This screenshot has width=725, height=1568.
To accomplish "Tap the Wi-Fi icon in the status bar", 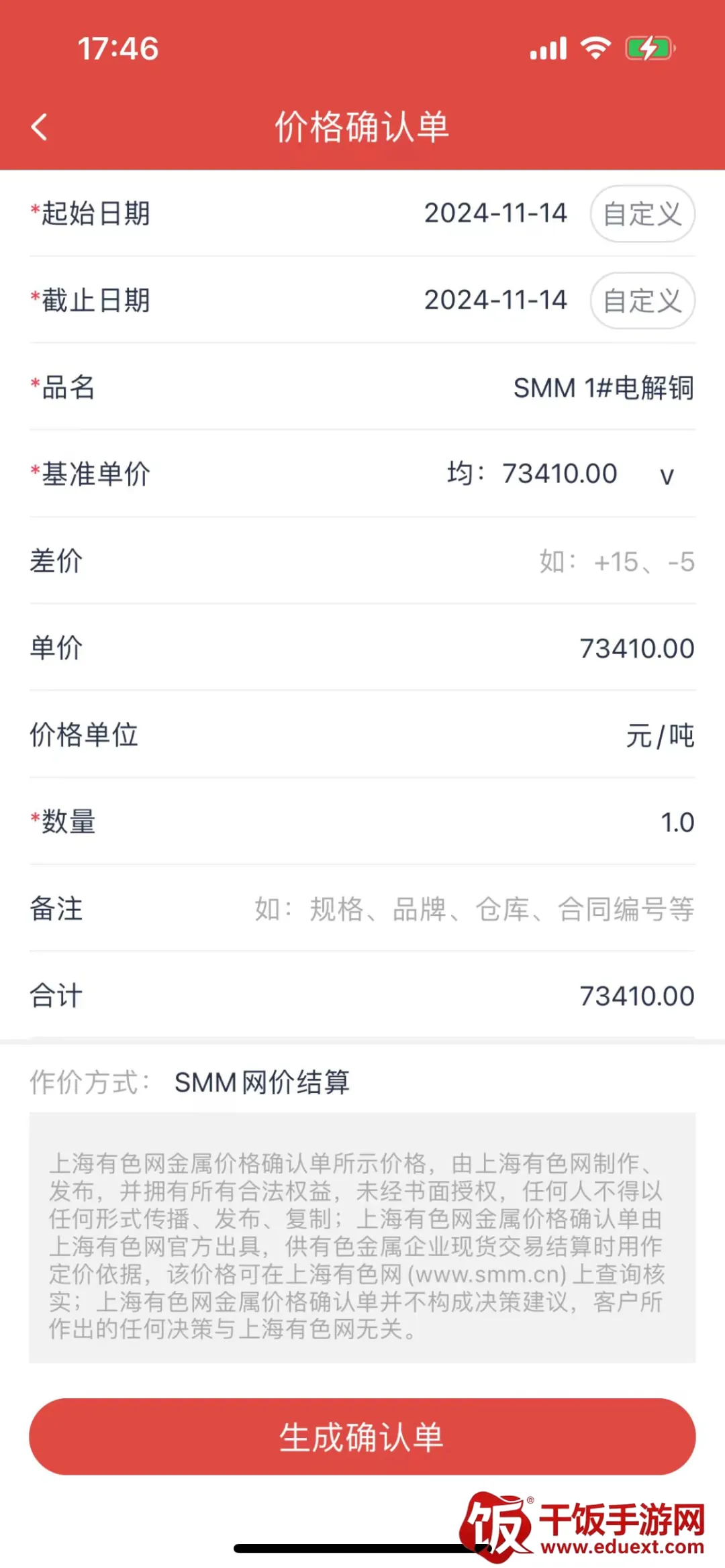I will click(593, 47).
